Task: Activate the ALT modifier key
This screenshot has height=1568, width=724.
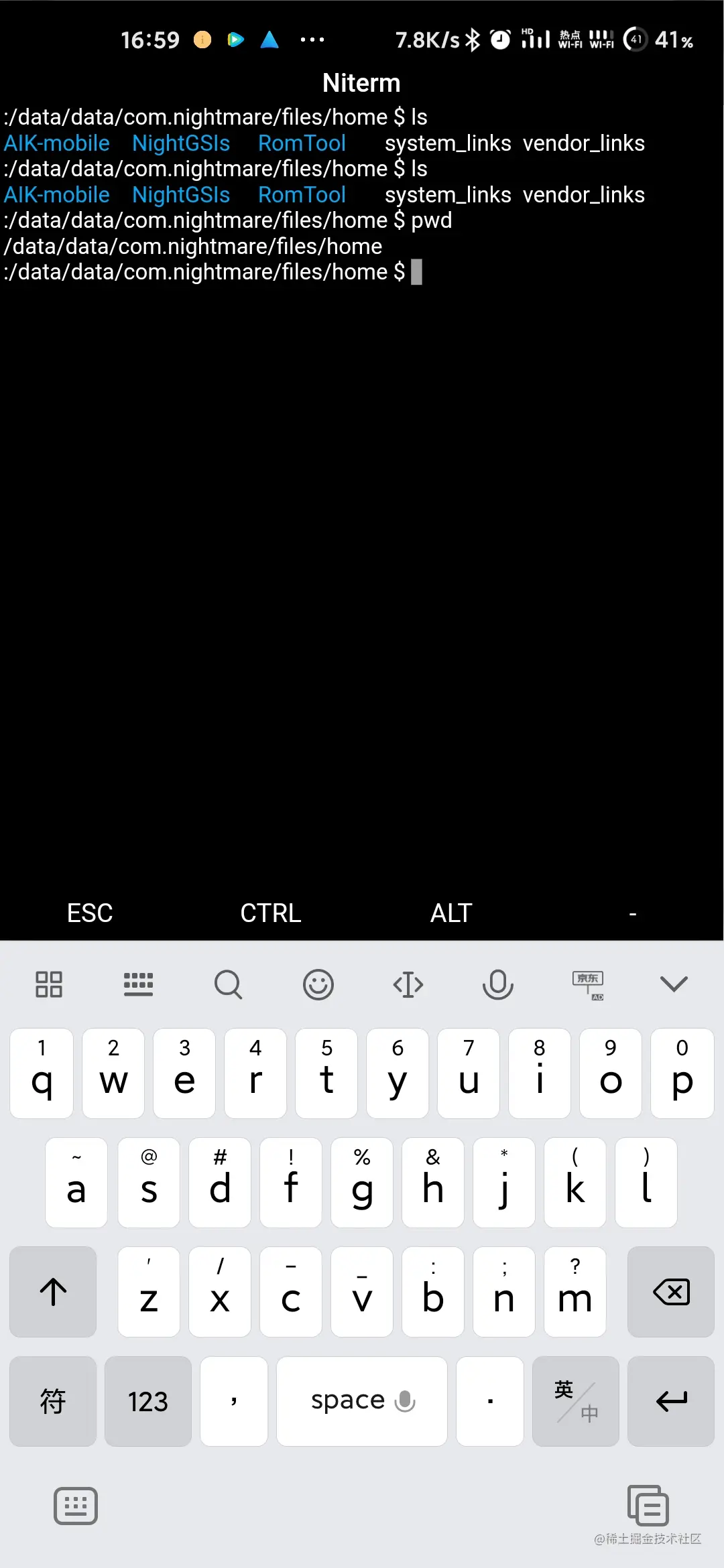Action: click(x=451, y=913)
